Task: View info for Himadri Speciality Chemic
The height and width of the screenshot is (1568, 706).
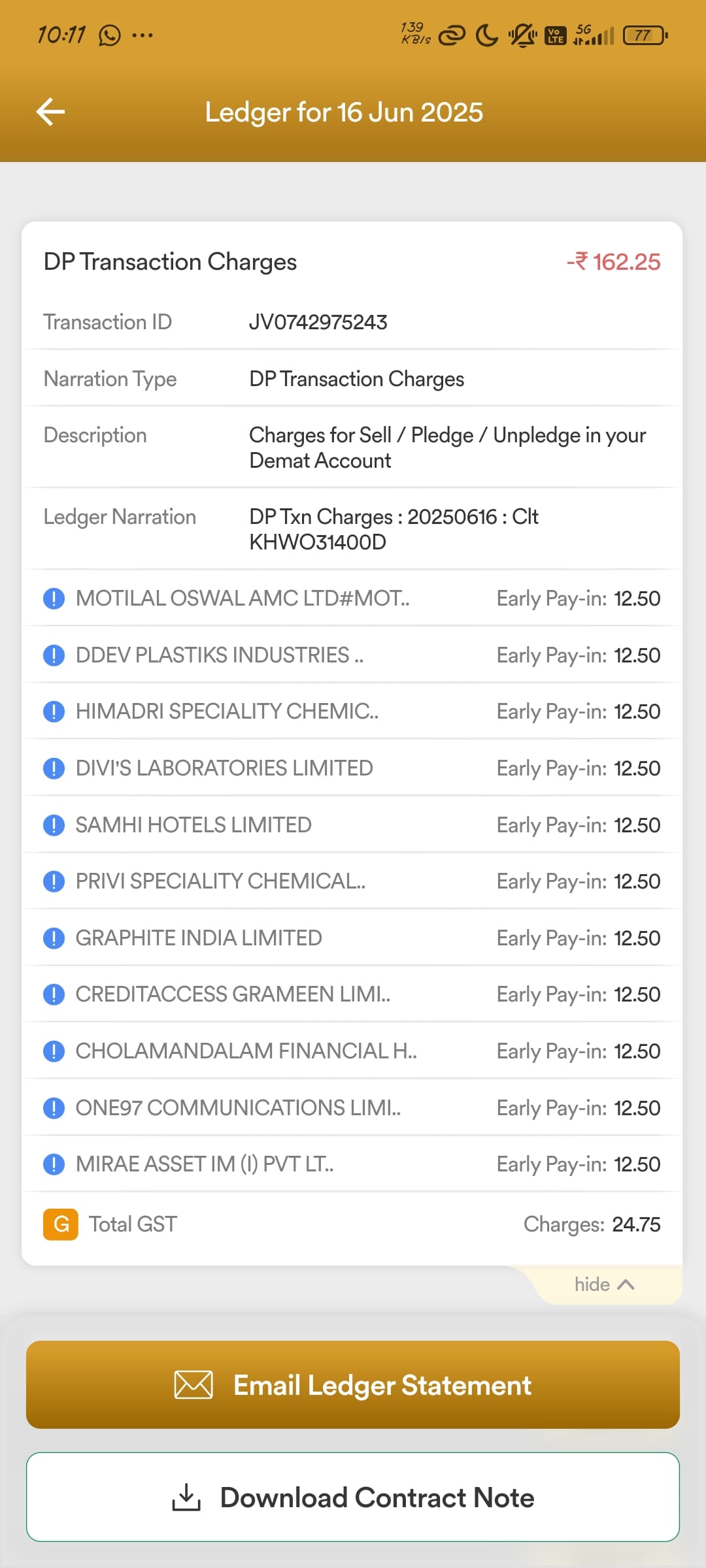Action: (54, 711)
